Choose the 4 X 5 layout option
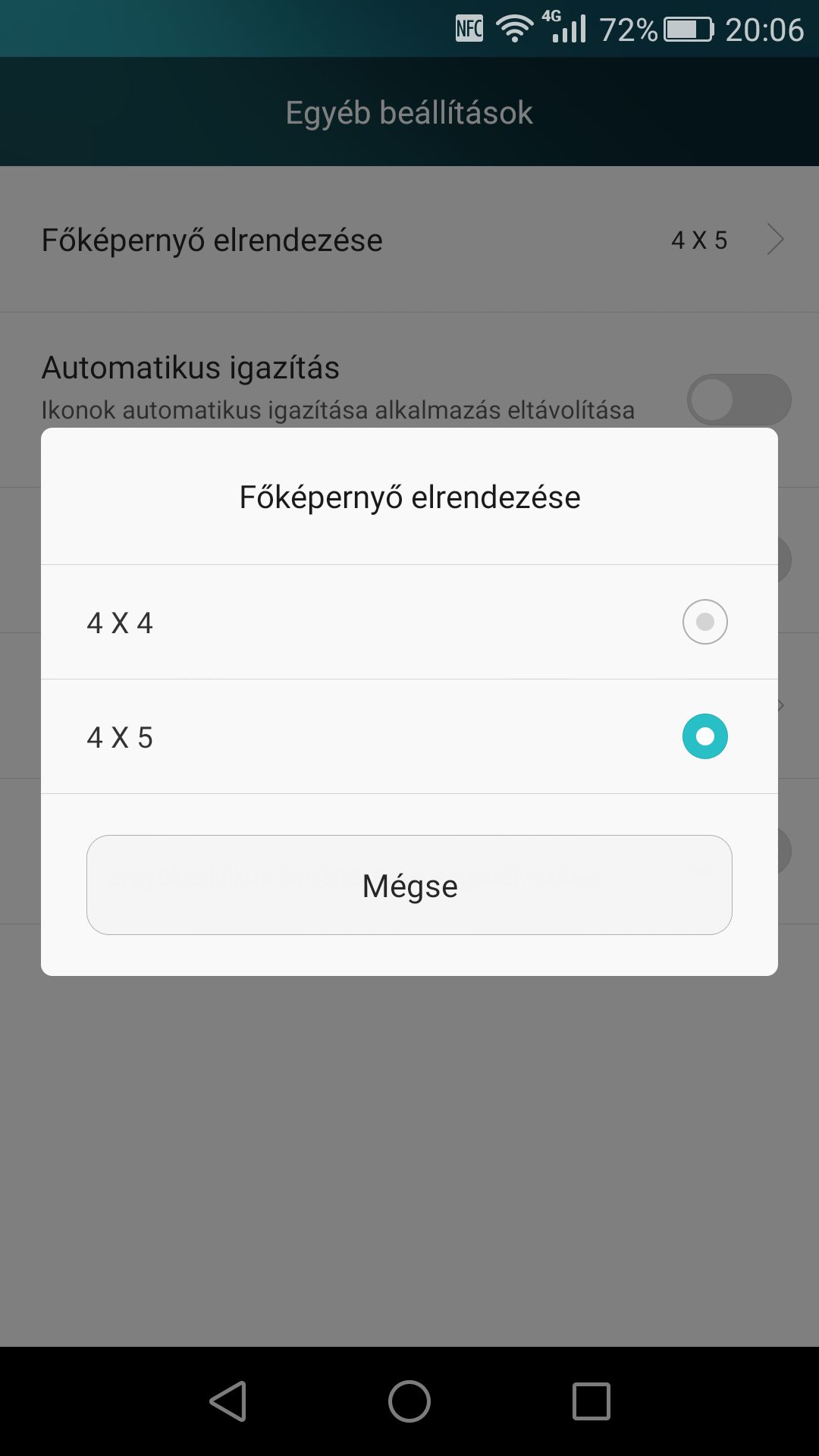 (409, 736)
